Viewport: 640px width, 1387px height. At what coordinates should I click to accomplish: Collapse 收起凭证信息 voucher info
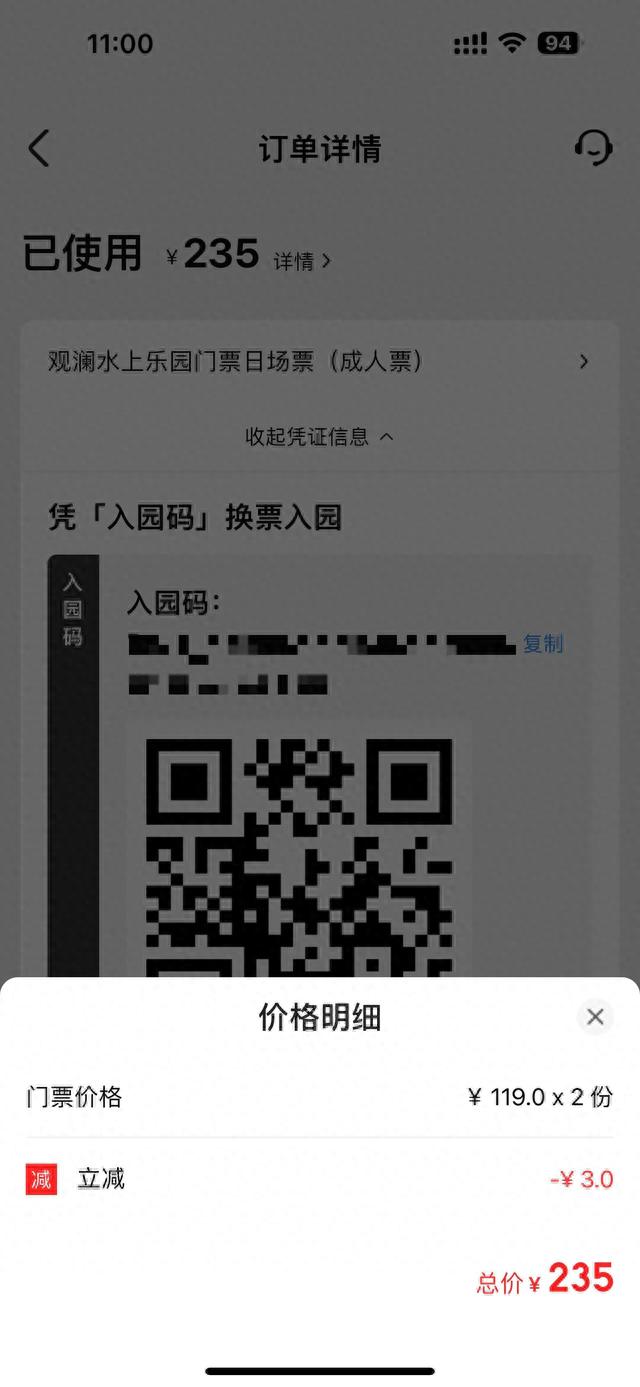coord(319,437)
